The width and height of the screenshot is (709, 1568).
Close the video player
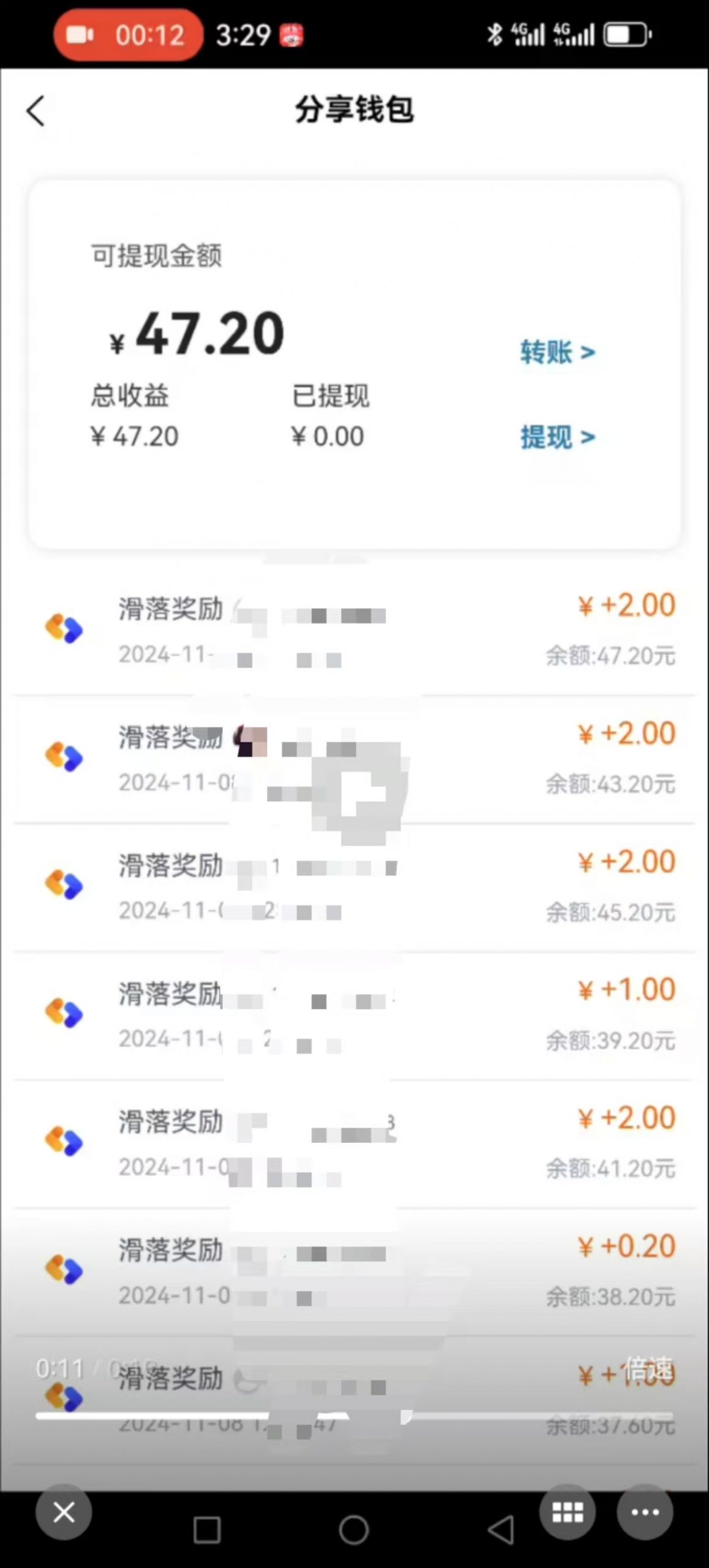pyautogui.click(x=64, y=1512)
